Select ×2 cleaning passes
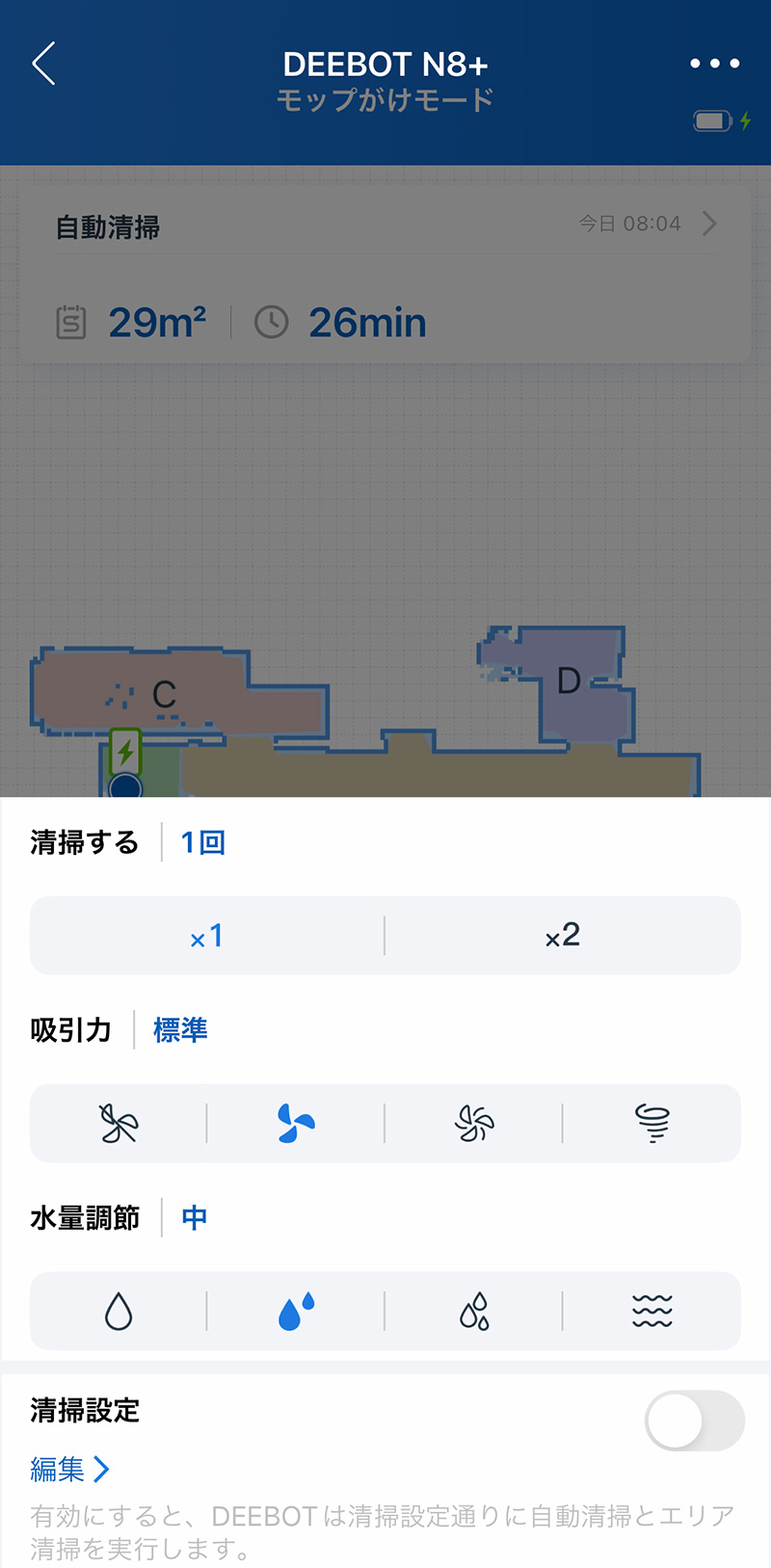 (563, 936)
